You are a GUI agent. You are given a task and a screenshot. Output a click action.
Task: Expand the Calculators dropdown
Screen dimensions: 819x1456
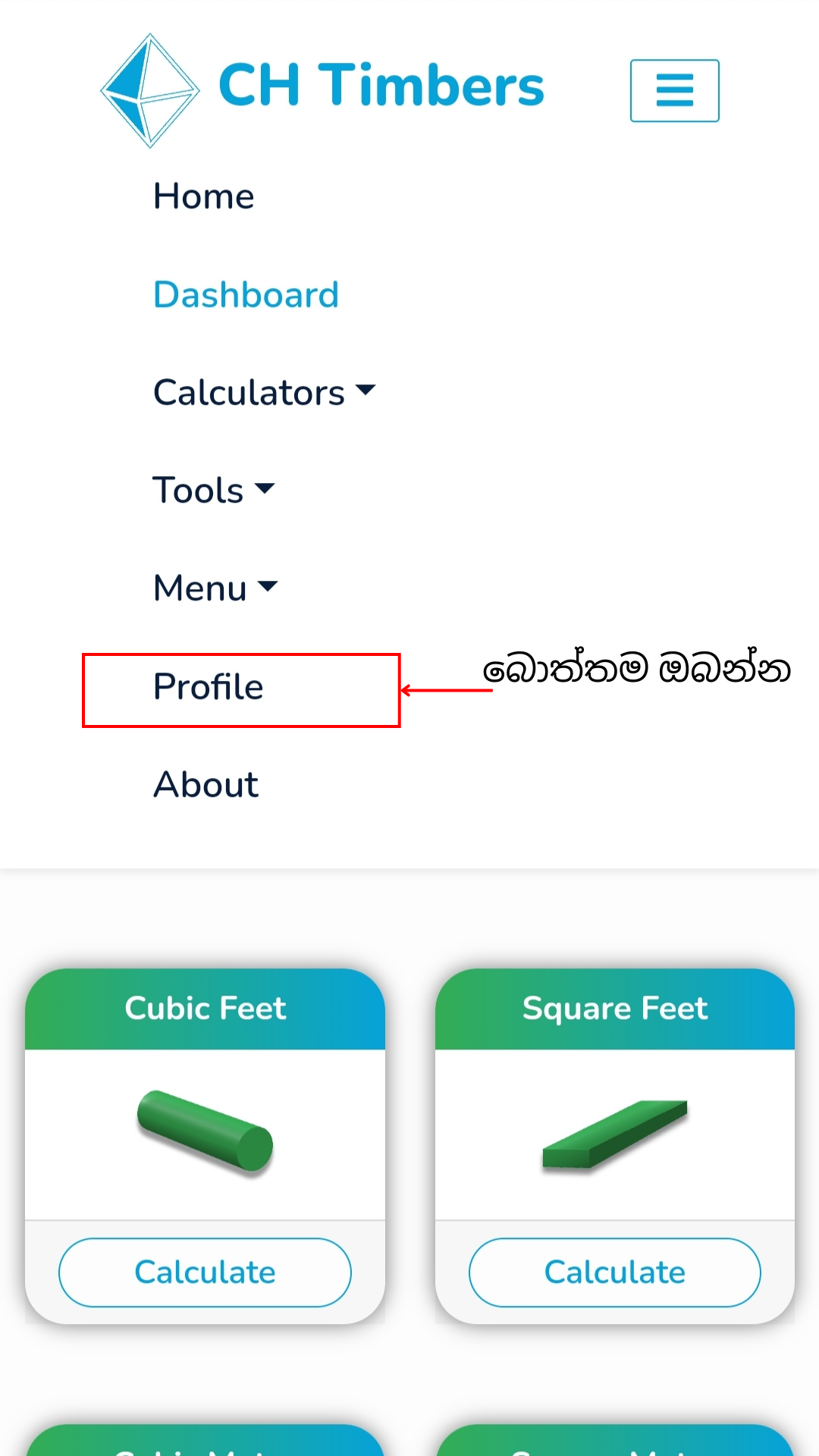(x=264, y=392)
